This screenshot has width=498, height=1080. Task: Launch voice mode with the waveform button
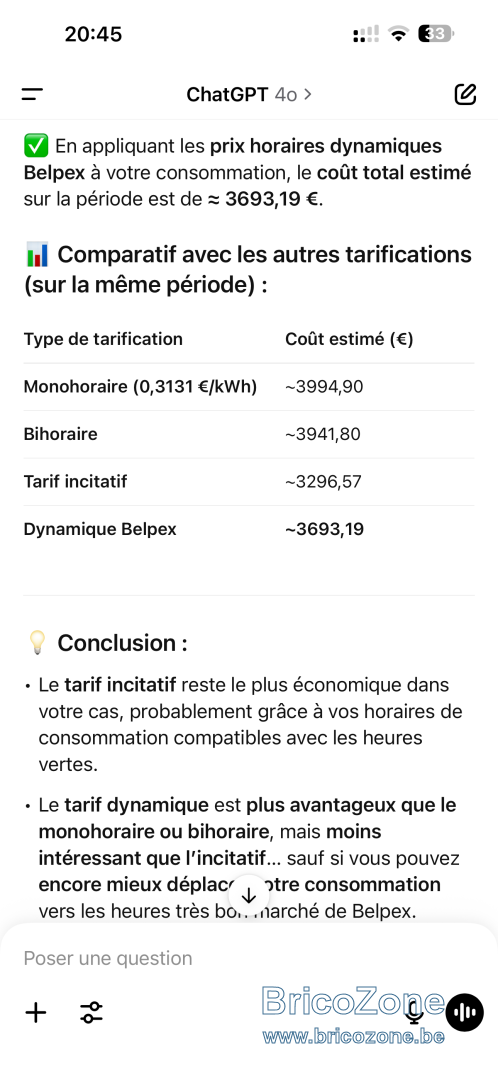464,1012
